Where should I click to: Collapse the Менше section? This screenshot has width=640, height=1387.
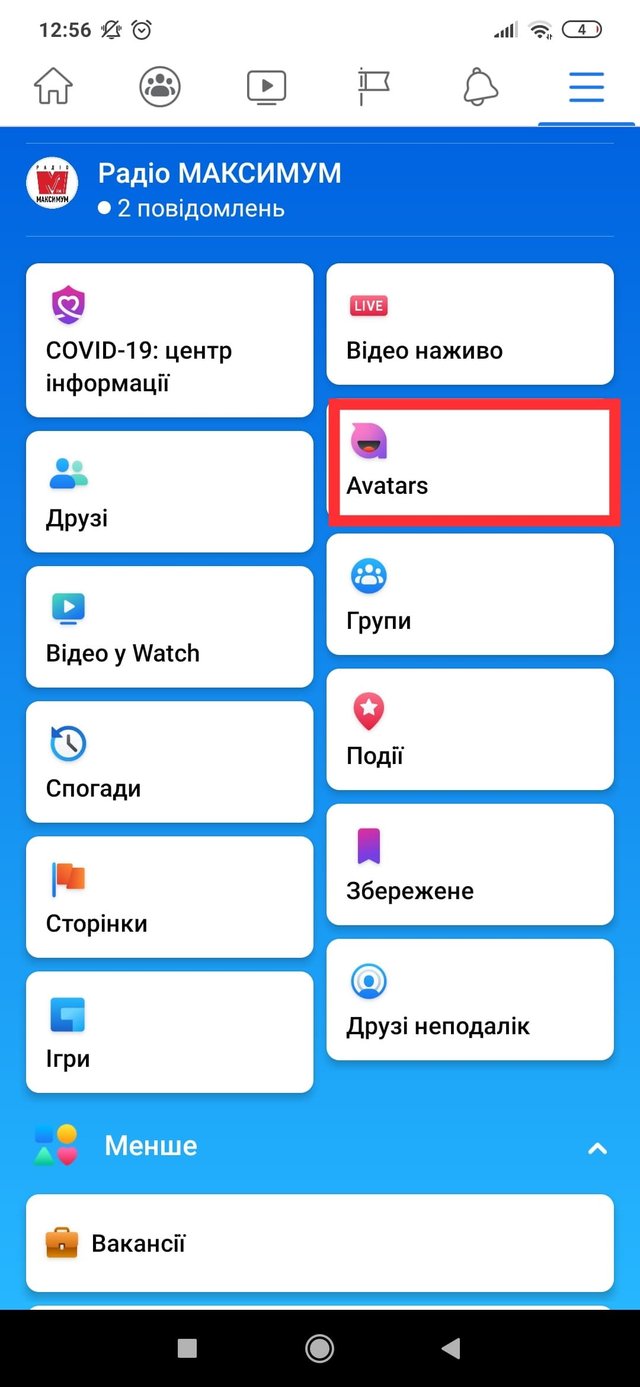[597, 1147]
